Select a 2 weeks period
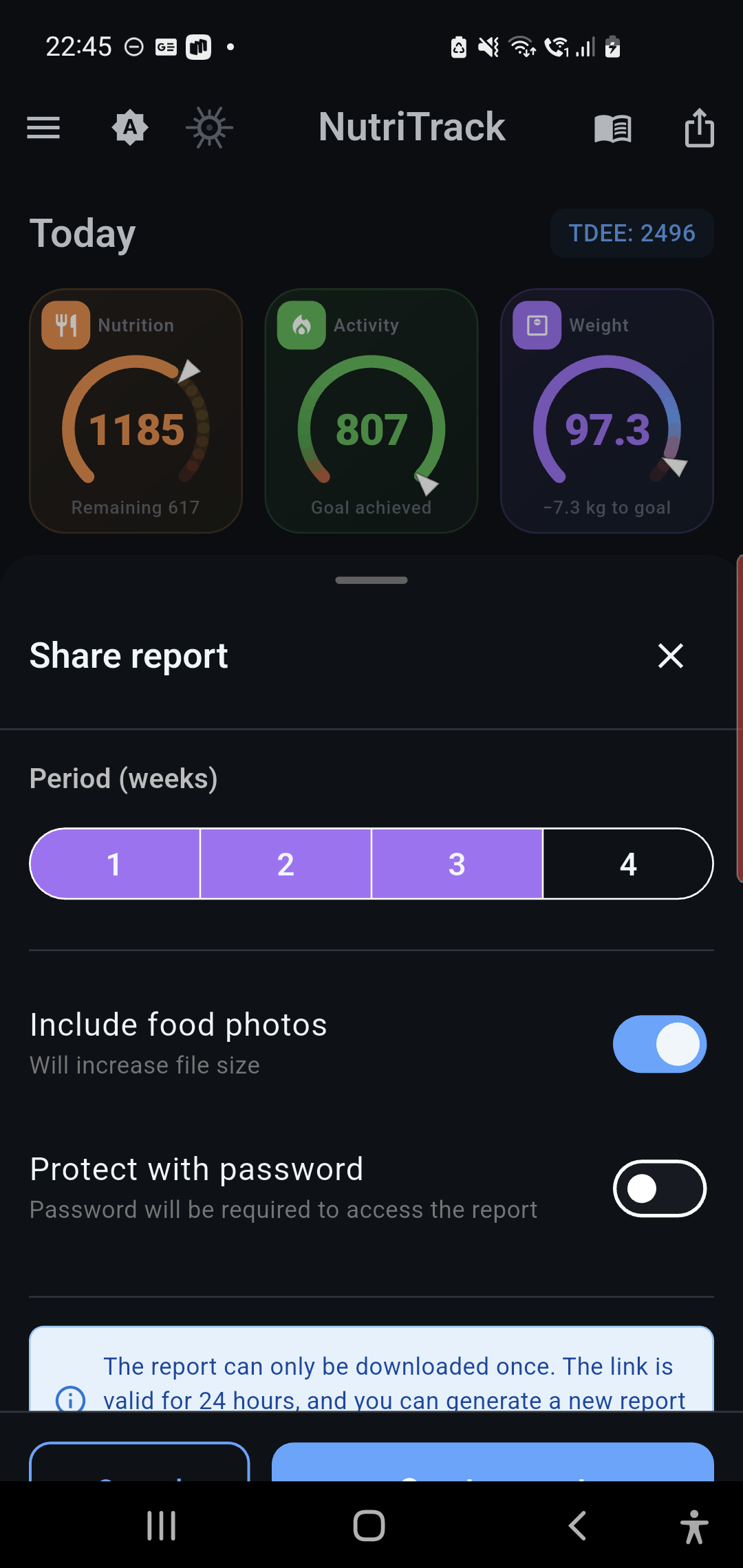This screenshot has width=743, height=1568. click(x=286, y=864)
